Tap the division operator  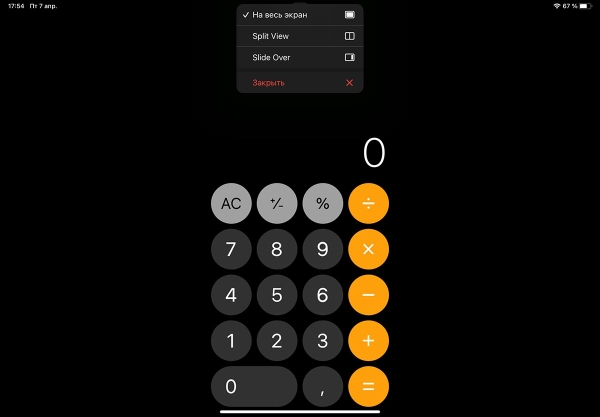point(369,204)
